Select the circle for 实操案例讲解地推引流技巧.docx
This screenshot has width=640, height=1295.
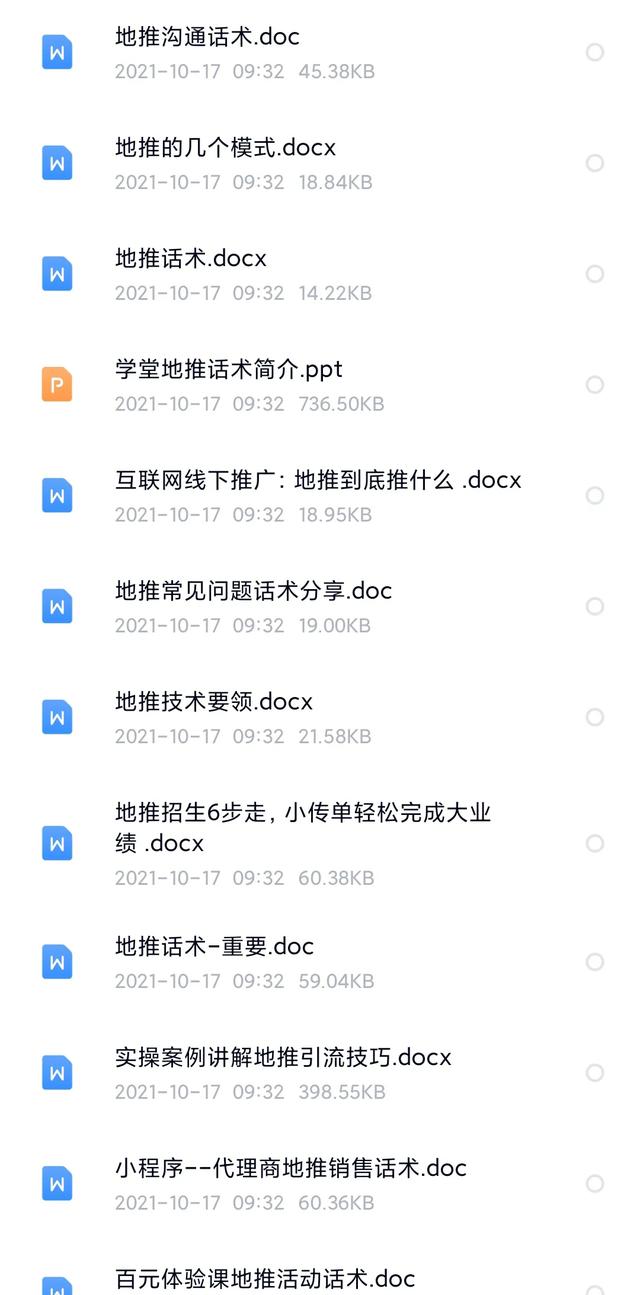coord(595,1073)
